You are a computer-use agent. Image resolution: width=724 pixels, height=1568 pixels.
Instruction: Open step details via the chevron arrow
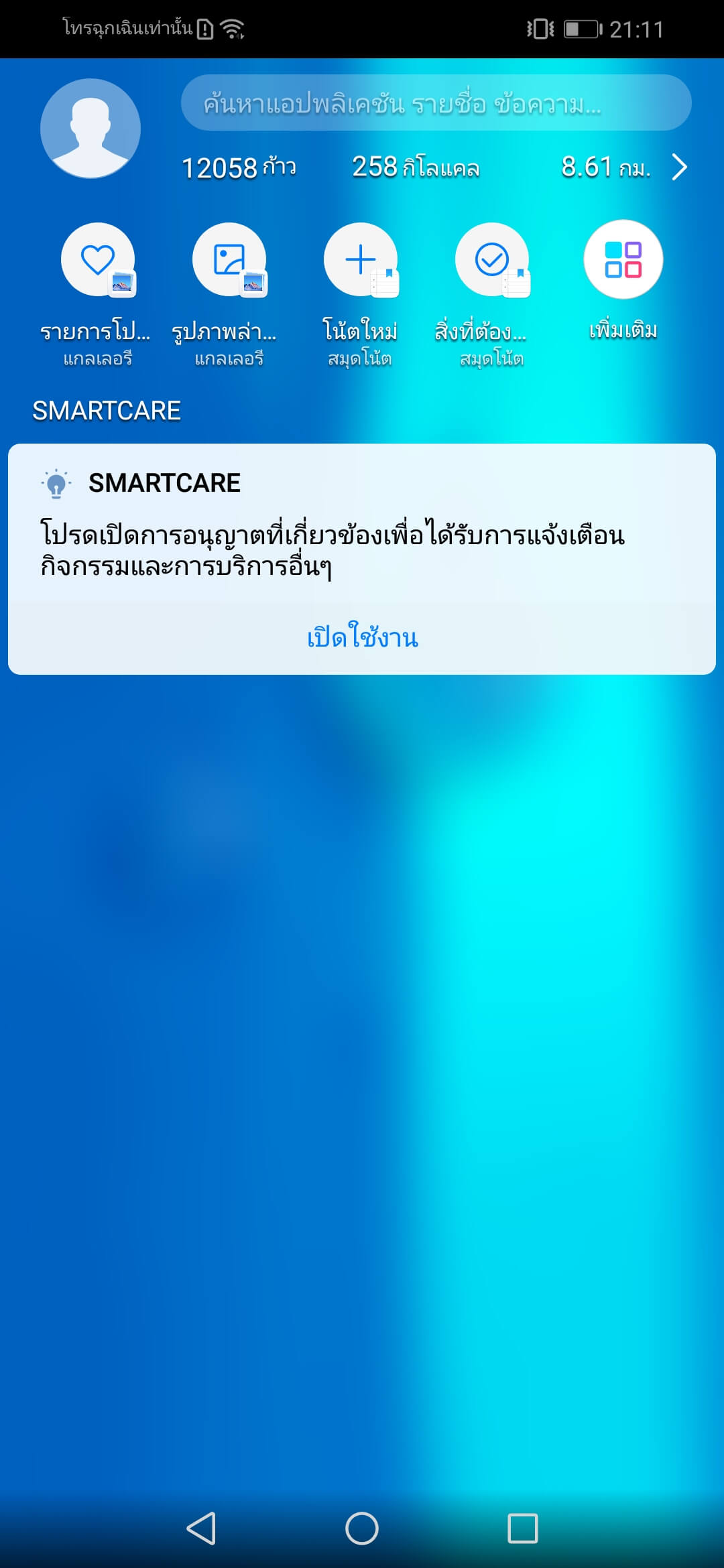(679, 167)
